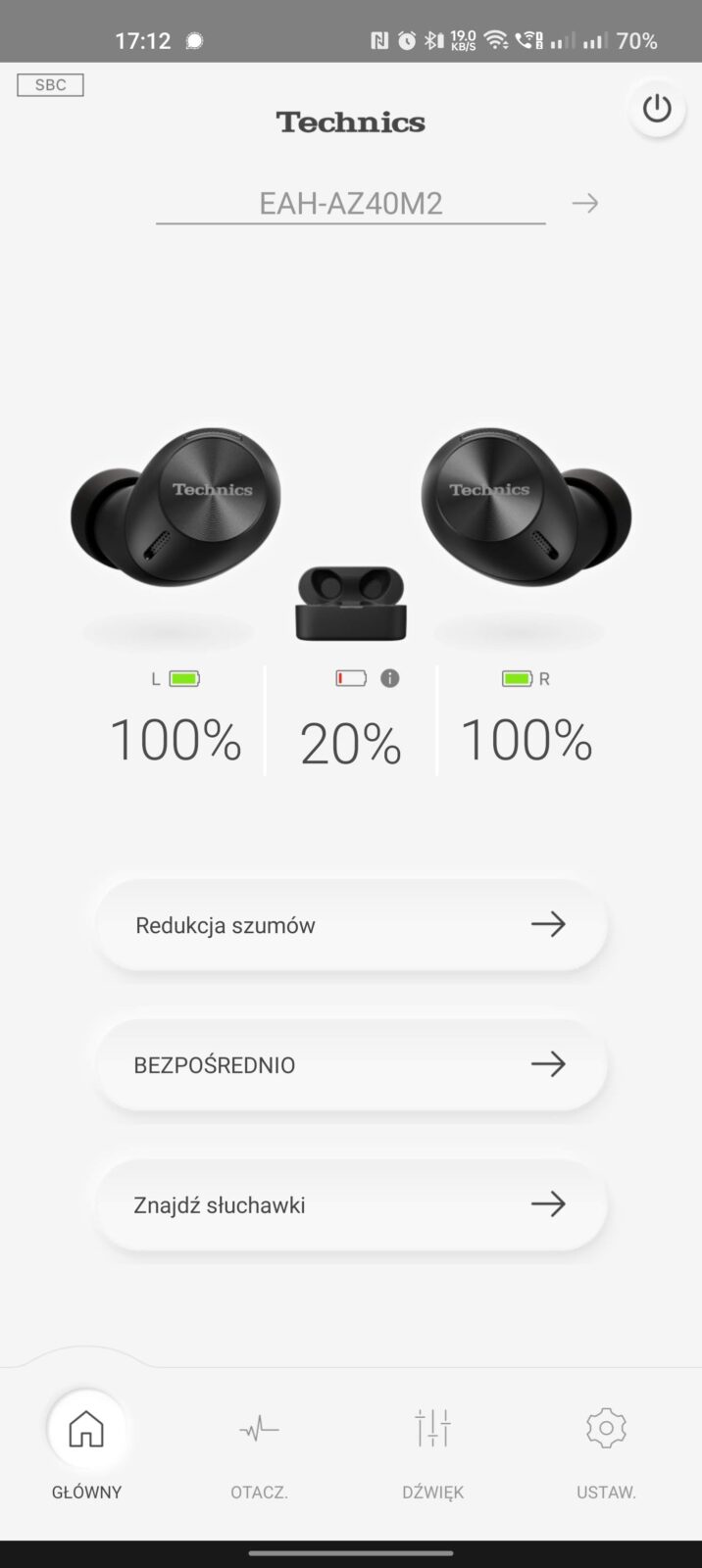Open the BEZPOŚREDNIO option
702x1568 pixels.
[x=351, y=1064]
